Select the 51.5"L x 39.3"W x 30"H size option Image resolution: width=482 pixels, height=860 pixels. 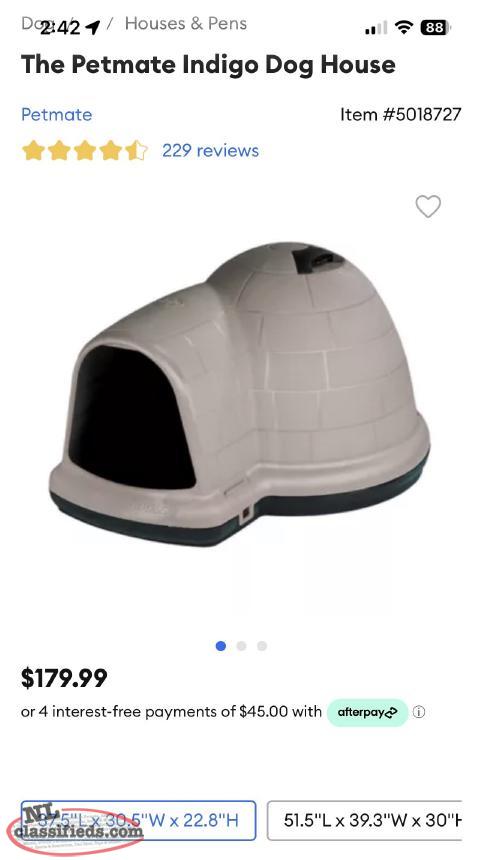(x=365, y=821)
